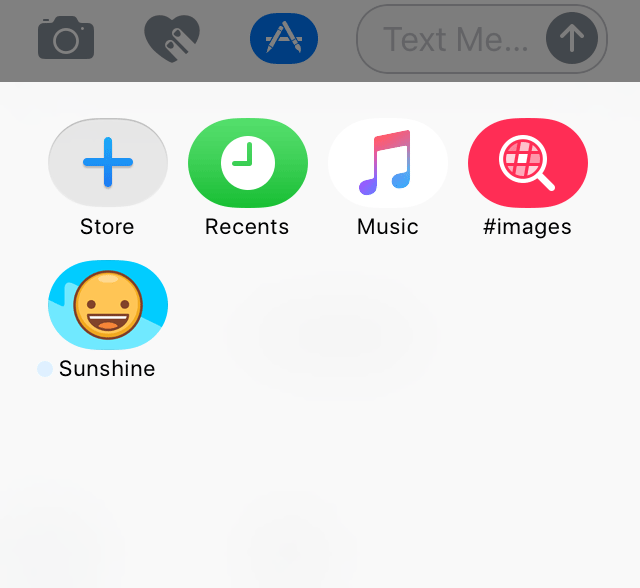Open the iMessage App Store
The width and height of the screenshot is (640, 588).
click(108, 164)
